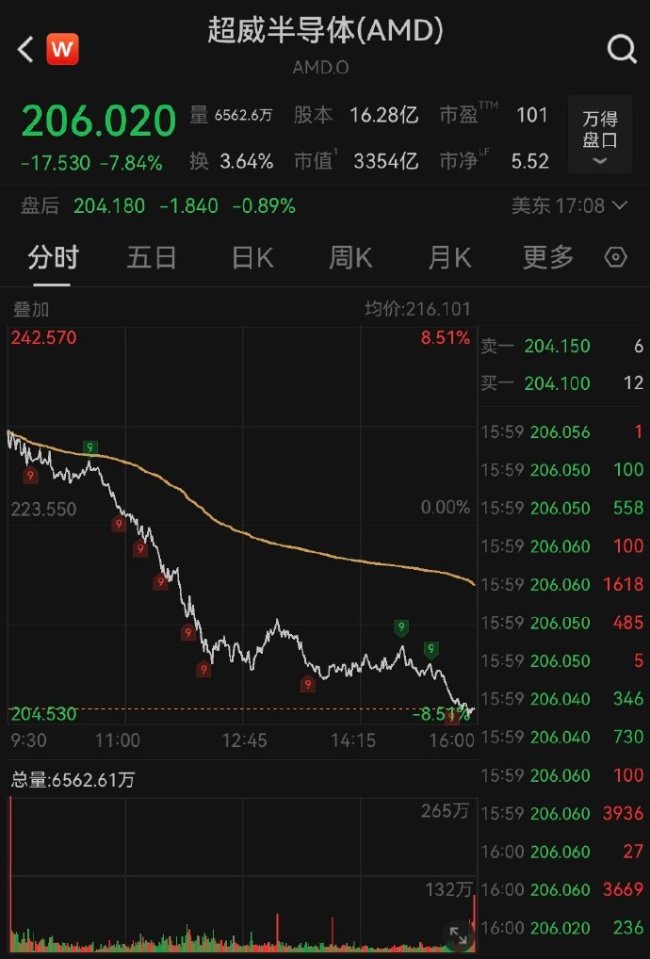Open the search magnifier icon

coord(621,49)
